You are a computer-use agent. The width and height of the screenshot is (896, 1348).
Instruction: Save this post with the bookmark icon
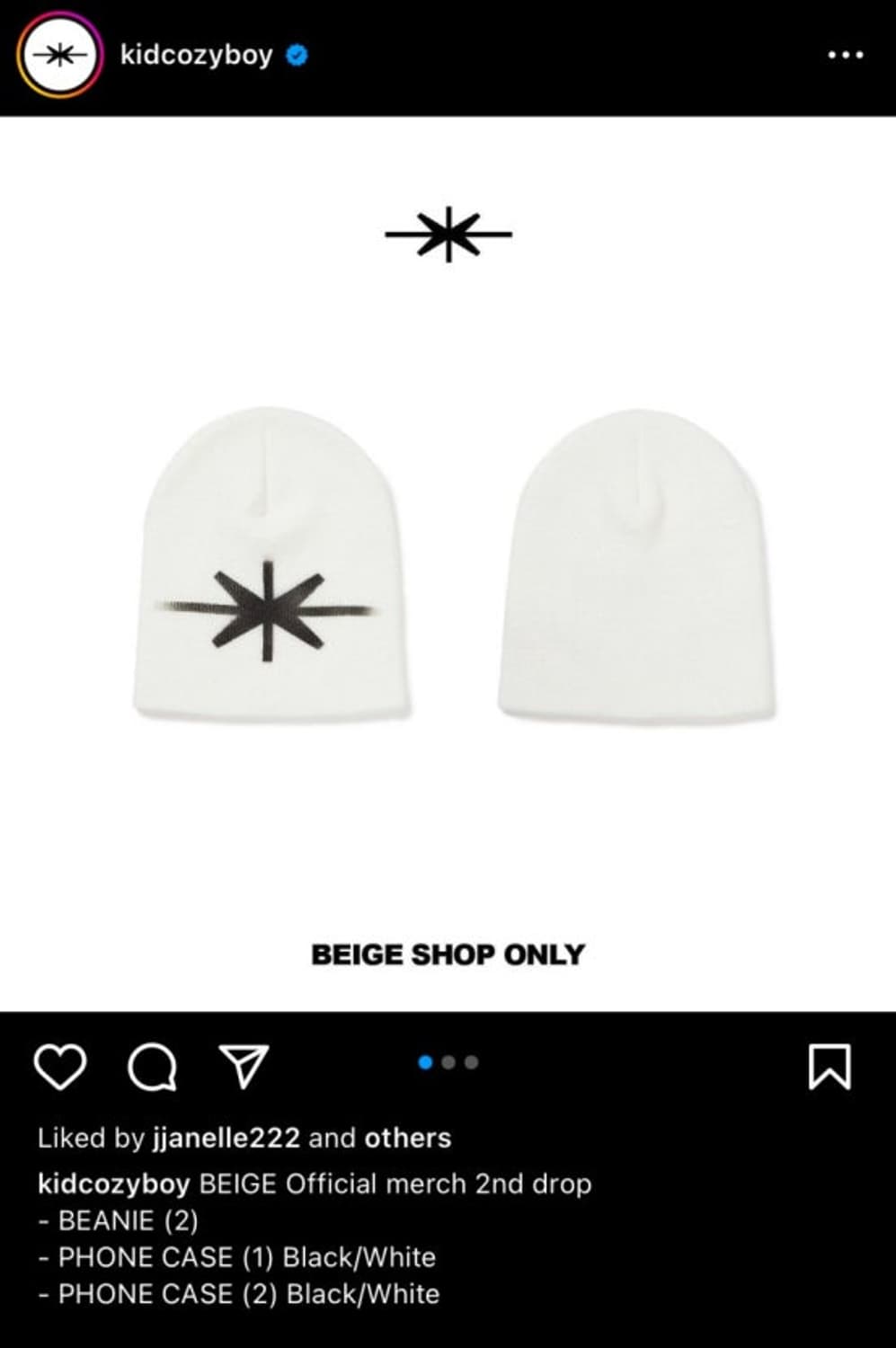tap(829, 1067)
